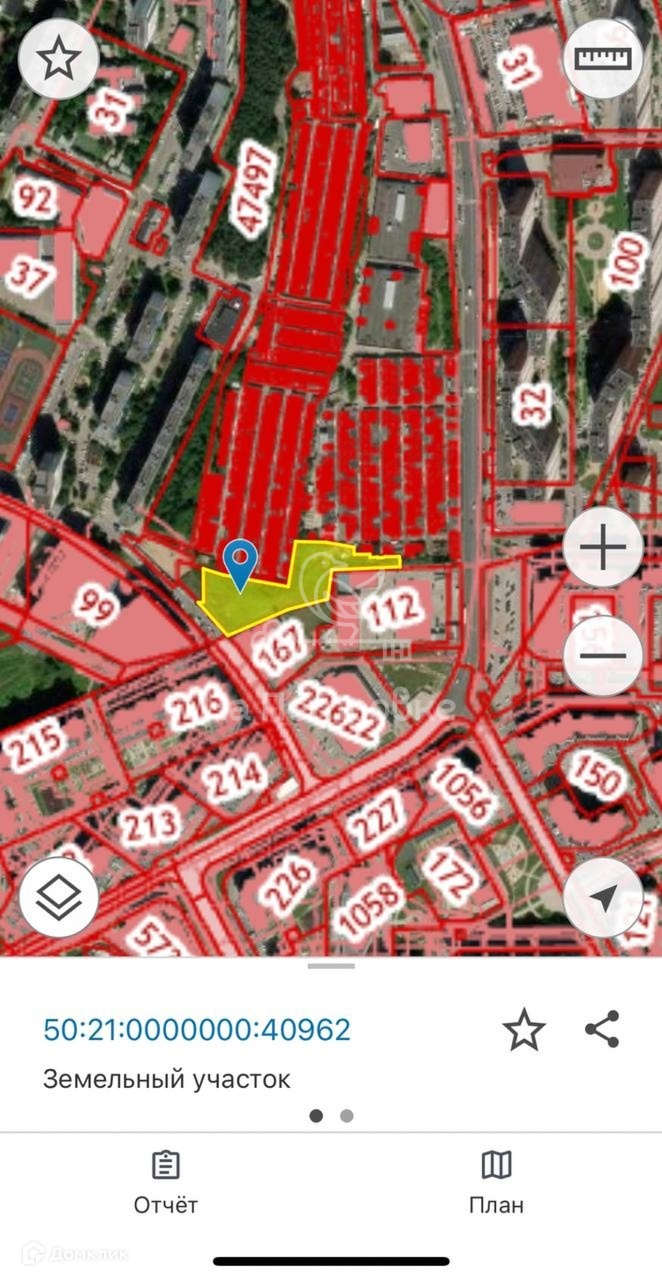The image size is (662, 1280).
Task: Open the map layers selector
Action: pos(58,898)
